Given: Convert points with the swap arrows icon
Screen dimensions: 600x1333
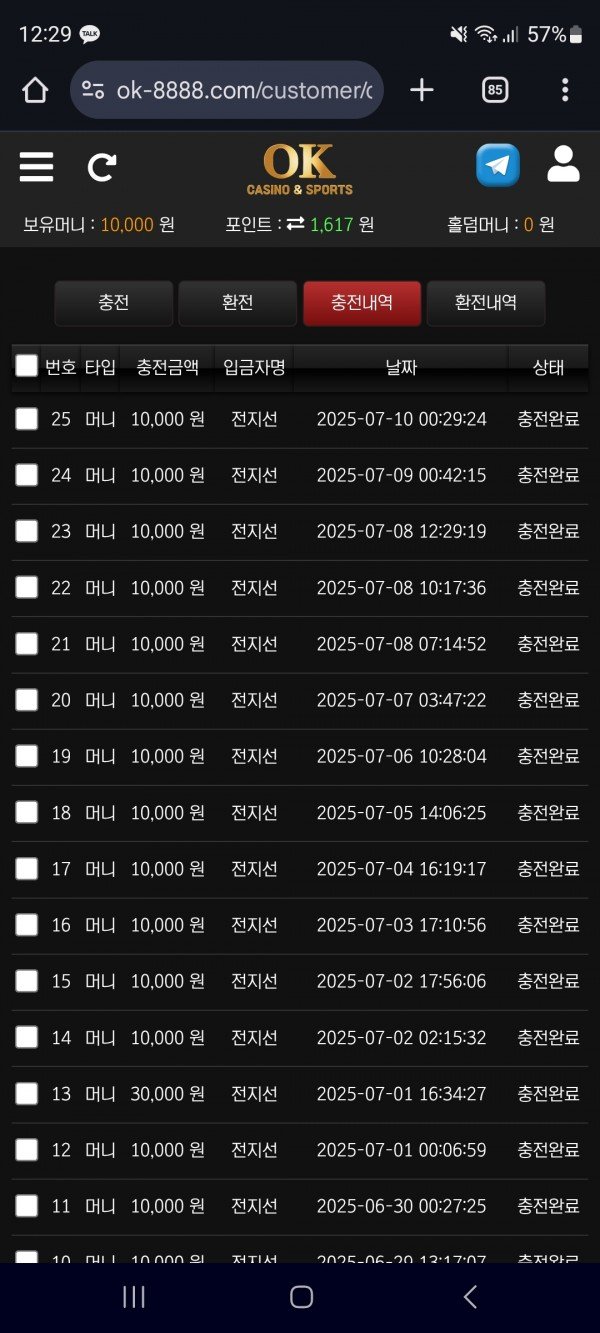Looking at the screenshot, I should [x=295, y=224].
